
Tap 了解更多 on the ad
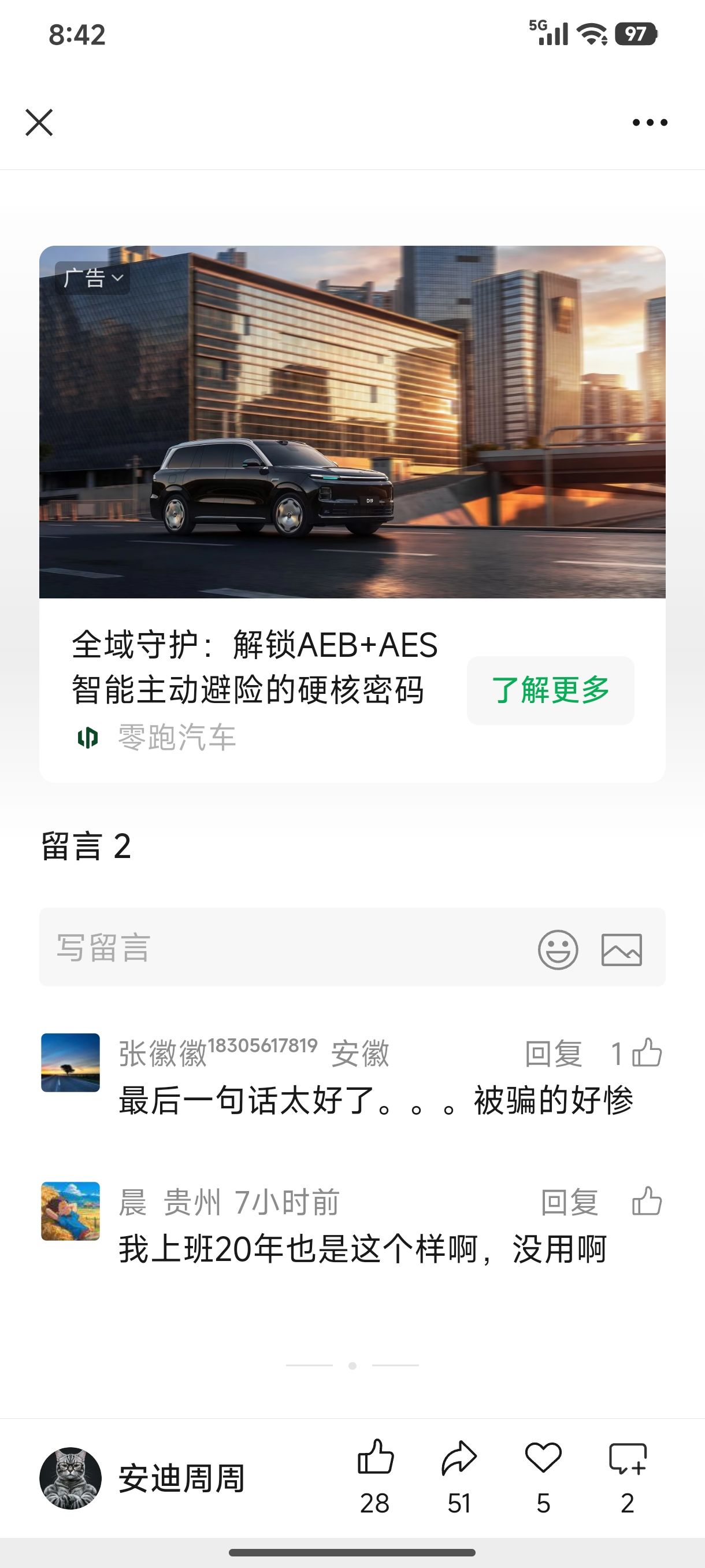[550, 690]
